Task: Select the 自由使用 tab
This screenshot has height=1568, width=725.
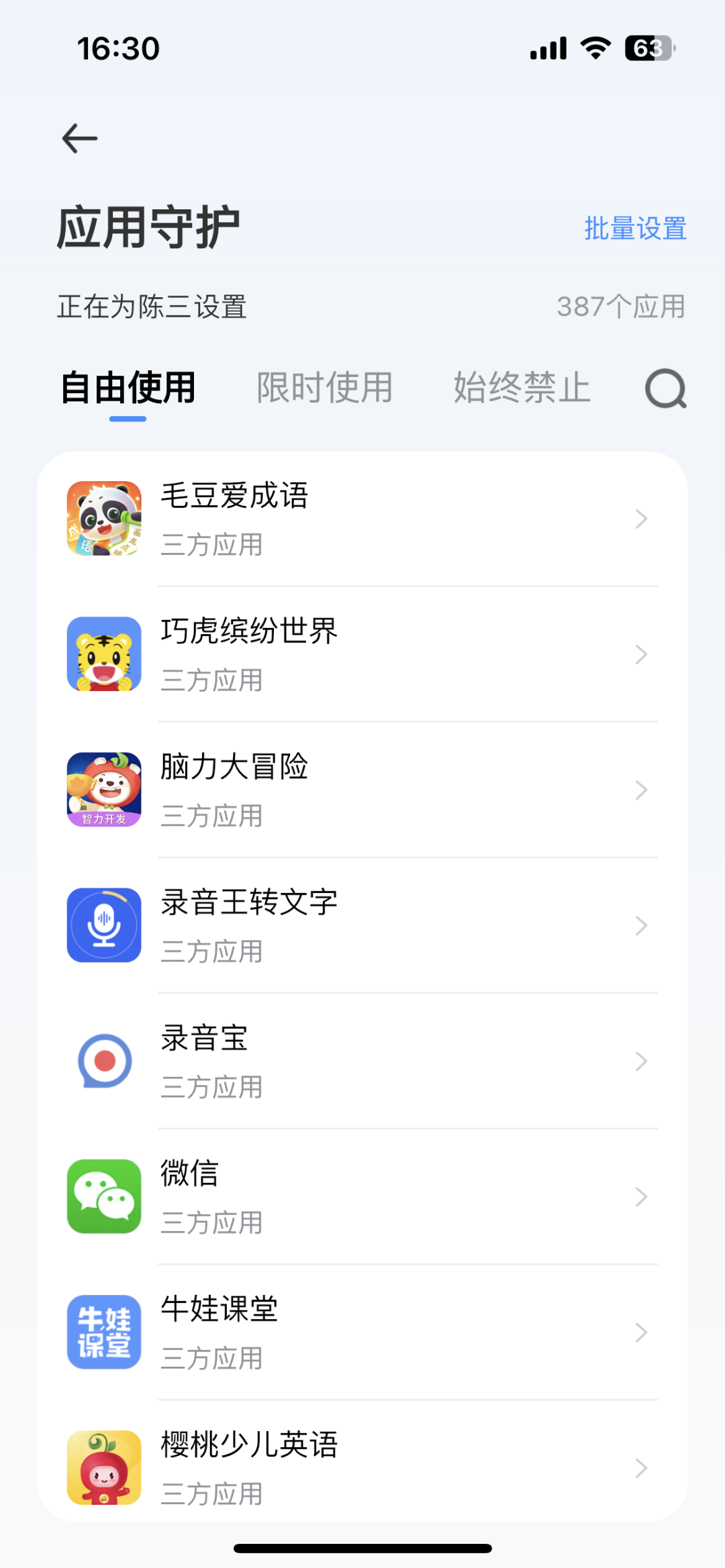Action: coord(128,388)
